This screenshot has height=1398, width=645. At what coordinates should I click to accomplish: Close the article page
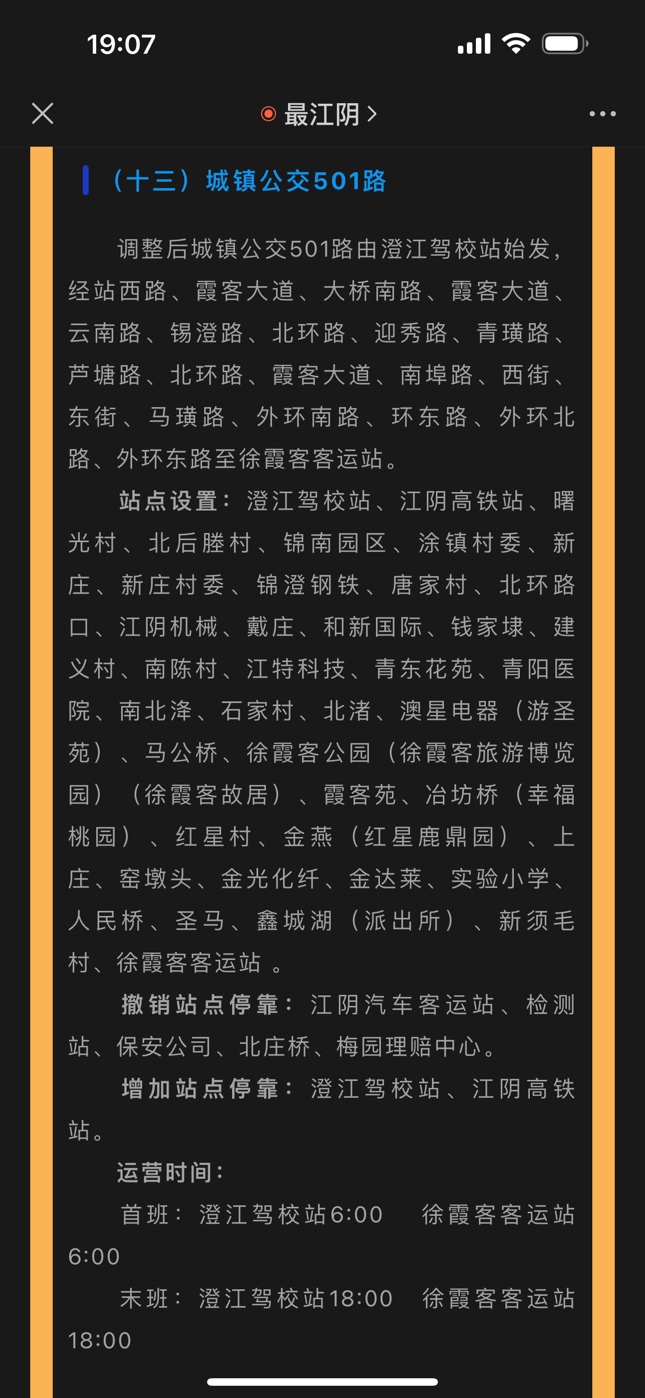[x=42, y=114]
